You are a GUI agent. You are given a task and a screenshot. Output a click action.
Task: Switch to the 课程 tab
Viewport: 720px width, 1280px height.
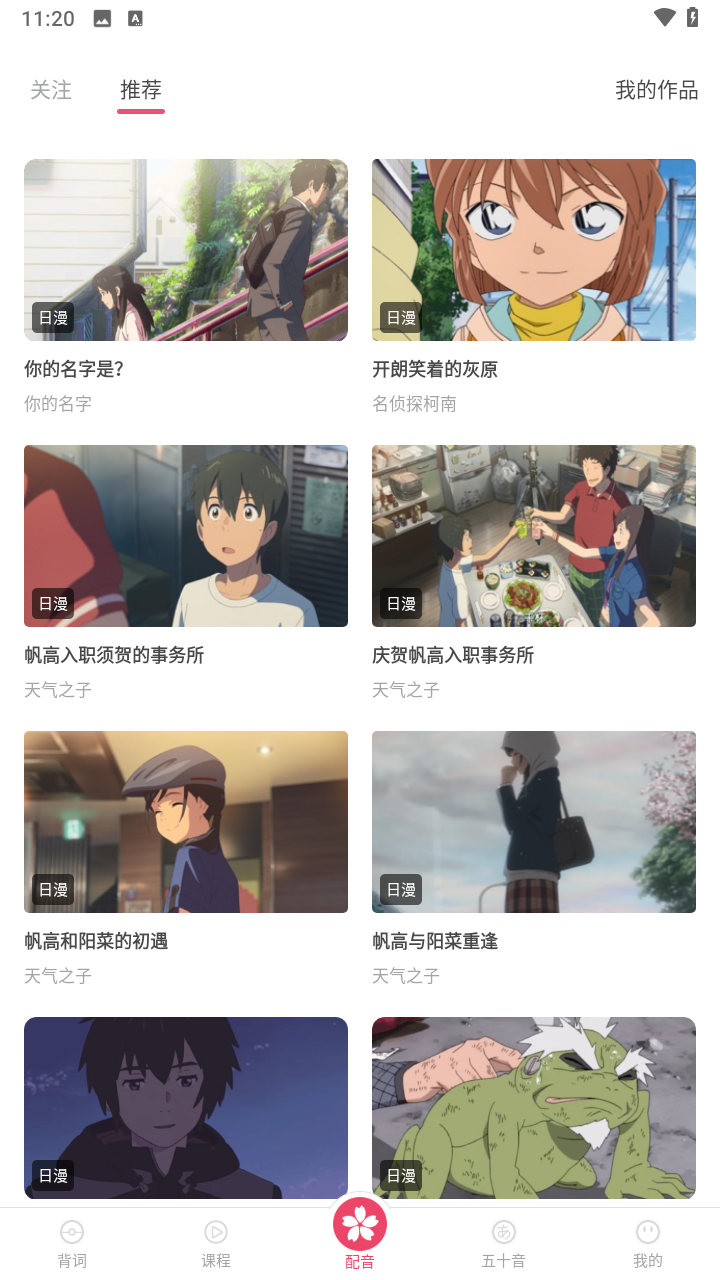coord(216,1243)
